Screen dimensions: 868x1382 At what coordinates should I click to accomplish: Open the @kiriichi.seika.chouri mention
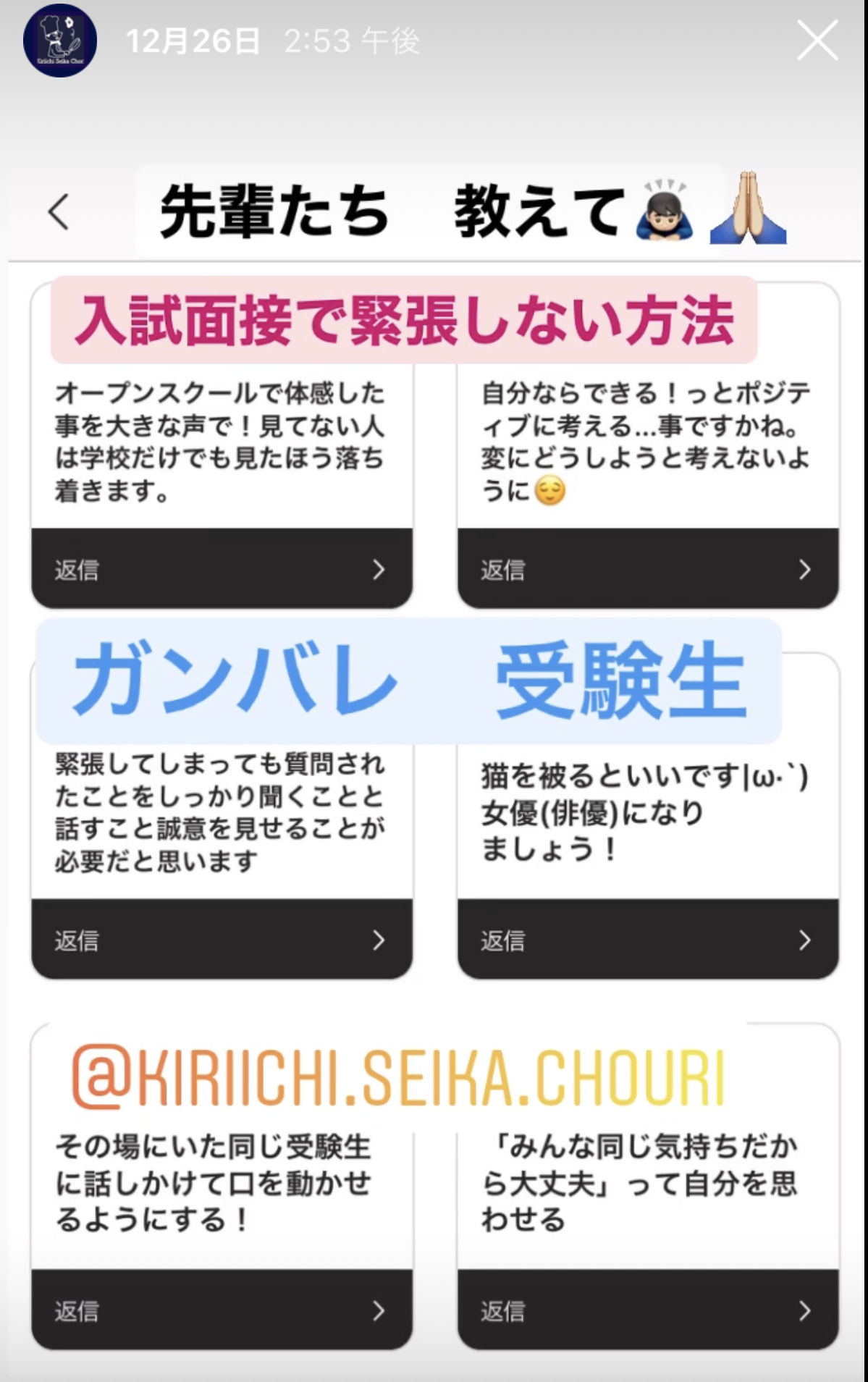[x=398, y=1078]
